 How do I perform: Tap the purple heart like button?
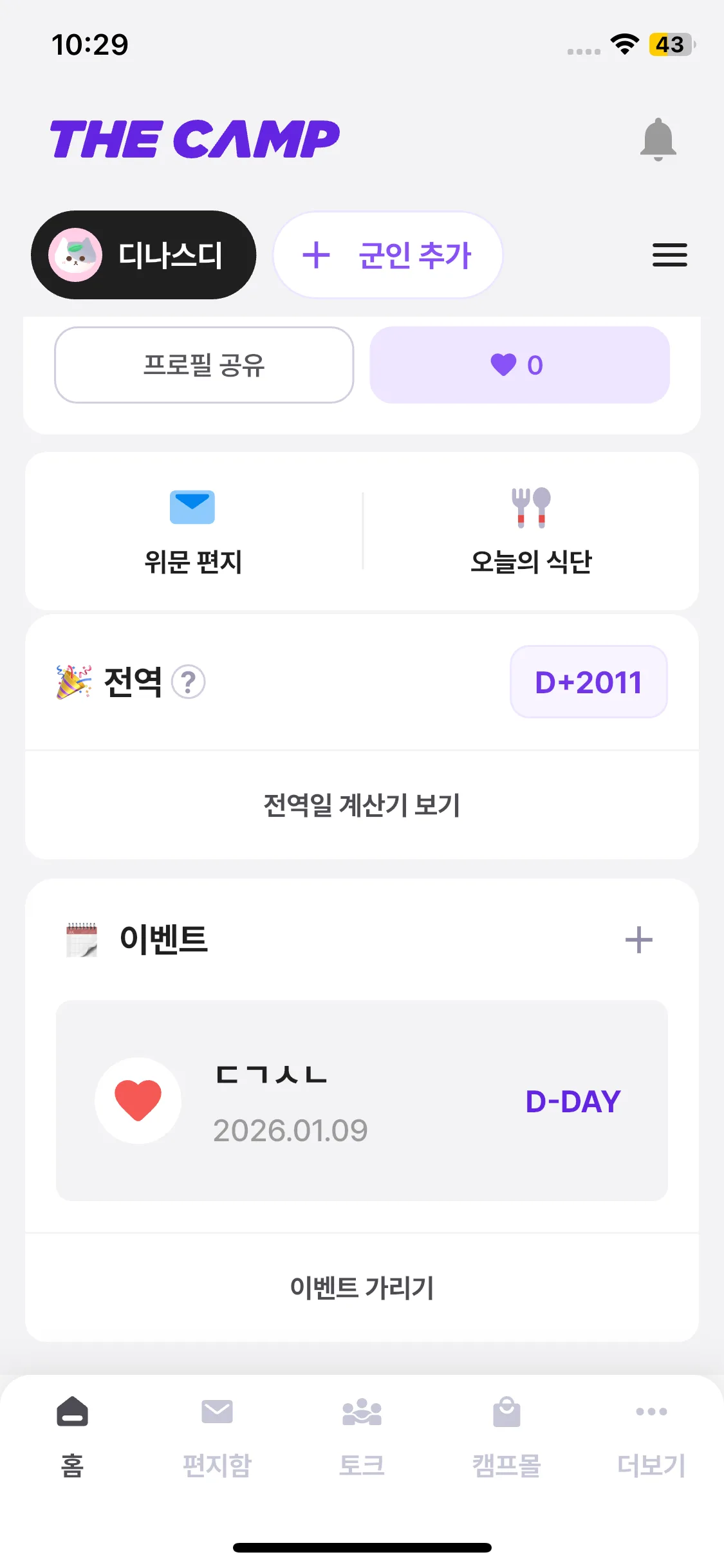[x=519, y=365]
